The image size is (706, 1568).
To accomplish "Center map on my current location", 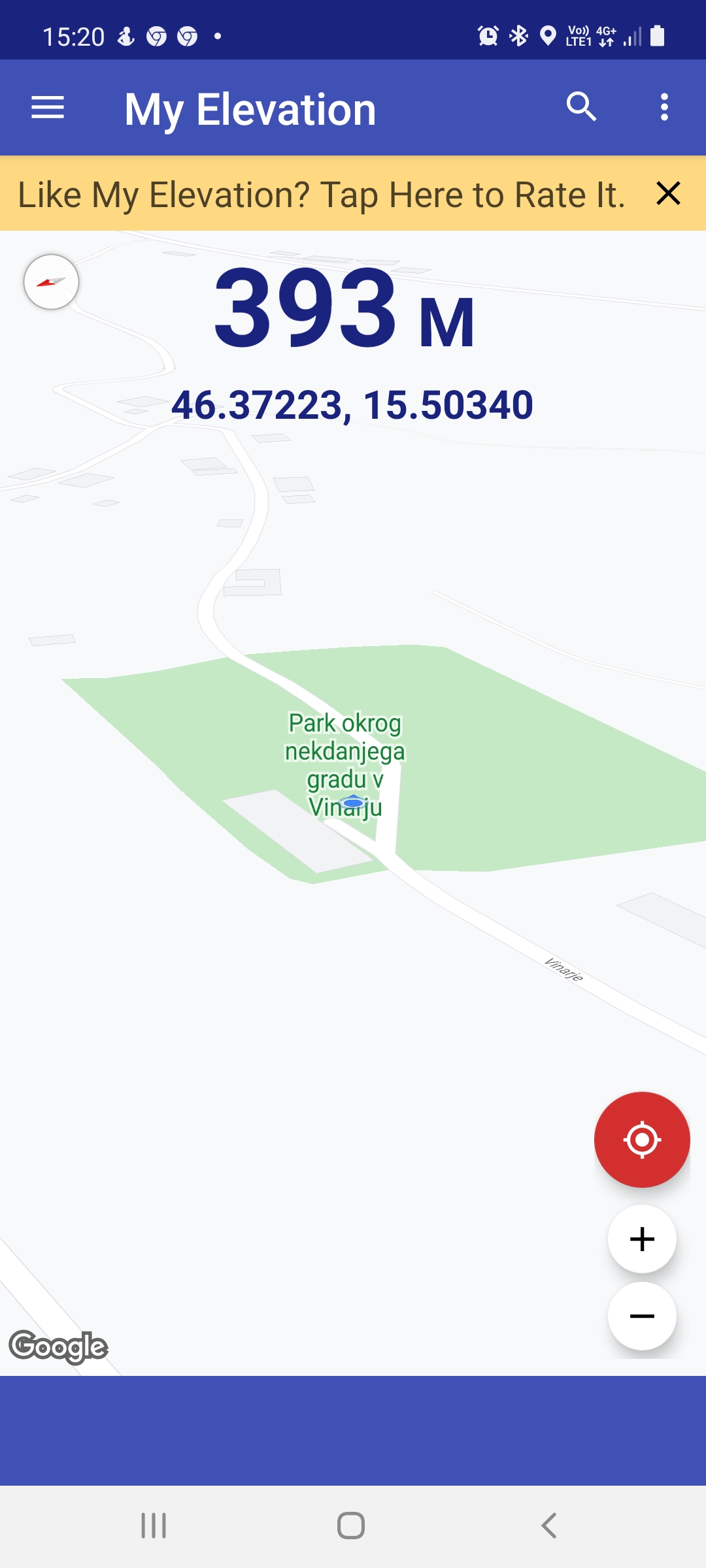I will (642, 1140).
